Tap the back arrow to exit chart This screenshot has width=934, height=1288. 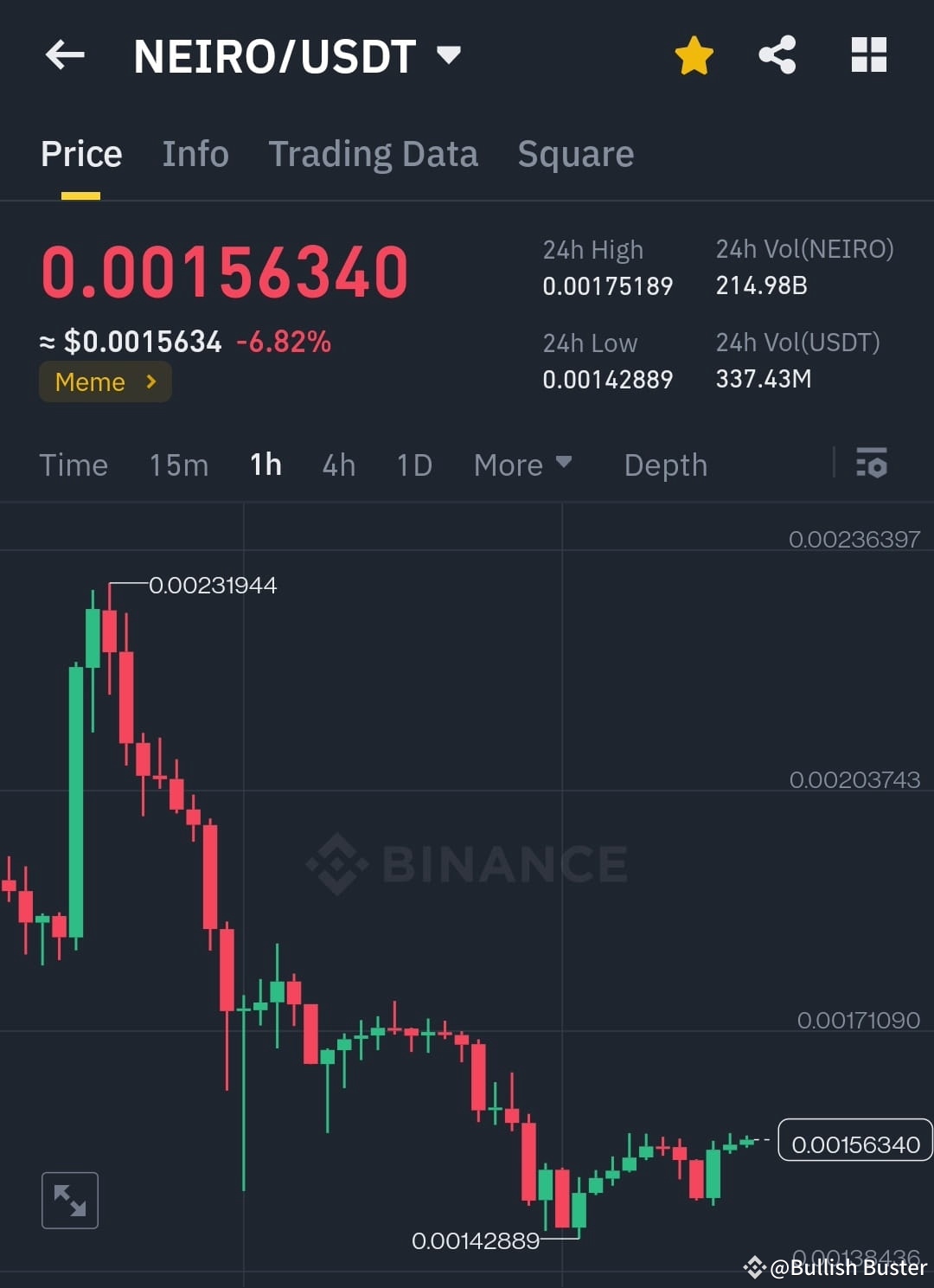[x=64, y=54]
